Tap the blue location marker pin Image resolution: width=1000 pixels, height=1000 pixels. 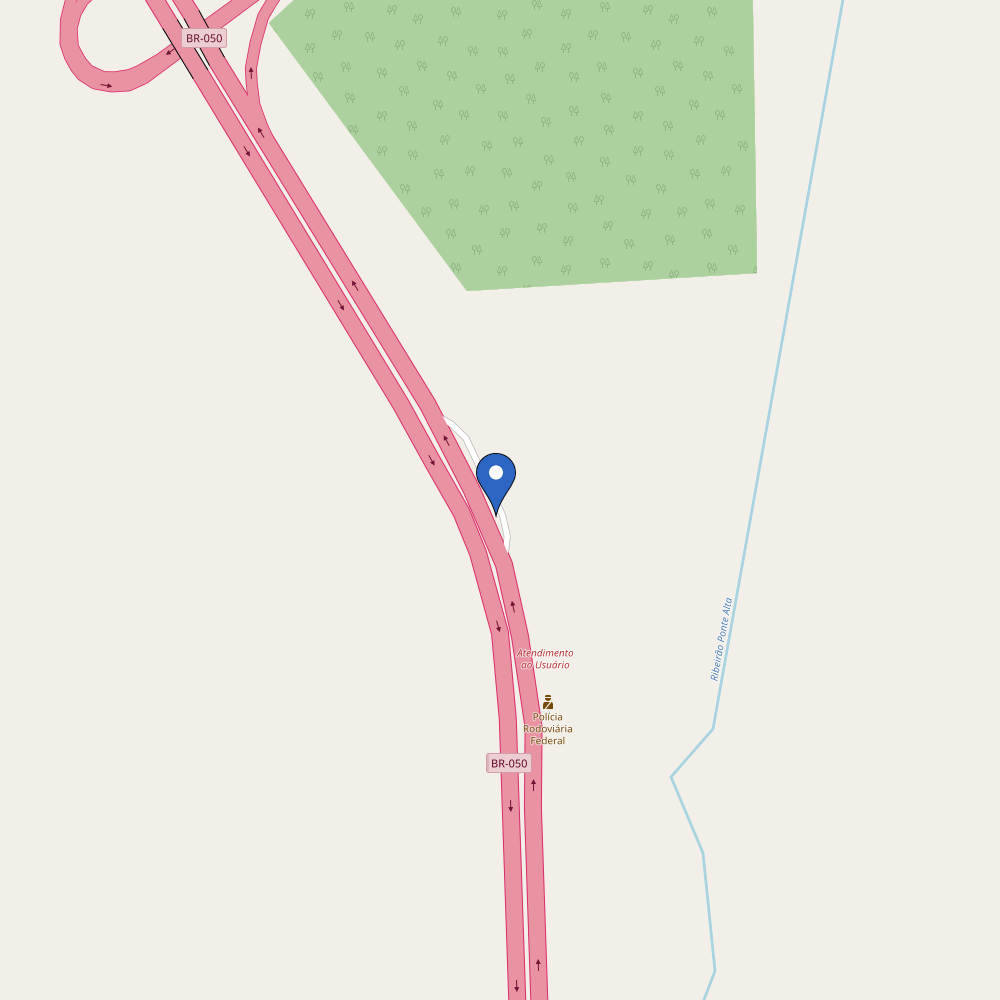[x=496, y=478]
